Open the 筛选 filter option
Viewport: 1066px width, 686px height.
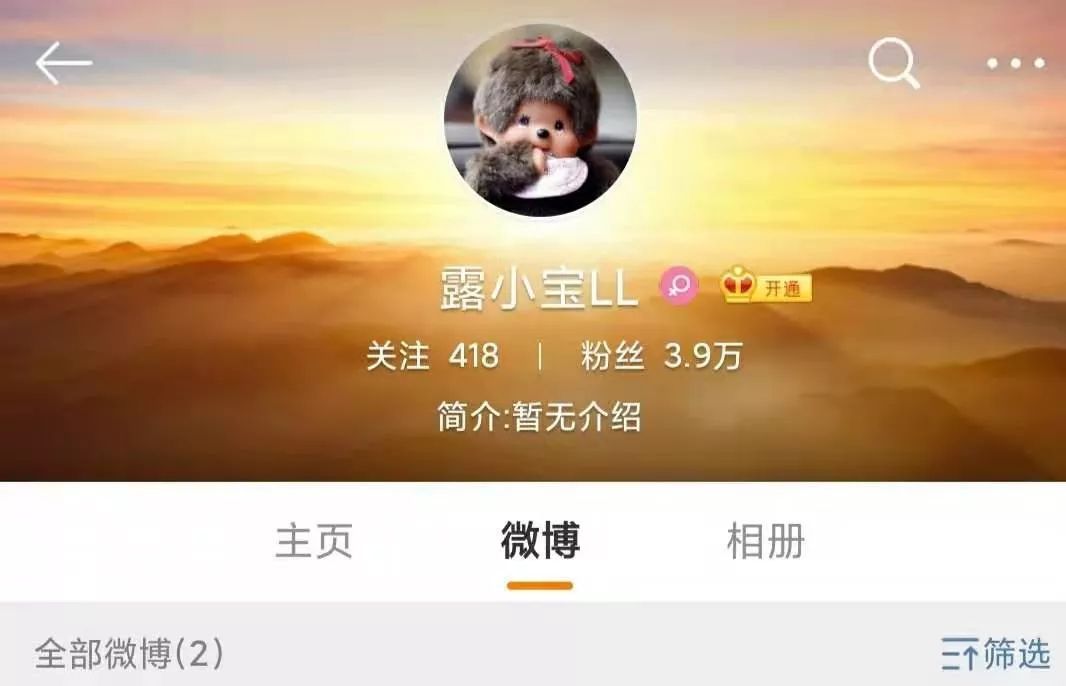click(x=996, y=655)
